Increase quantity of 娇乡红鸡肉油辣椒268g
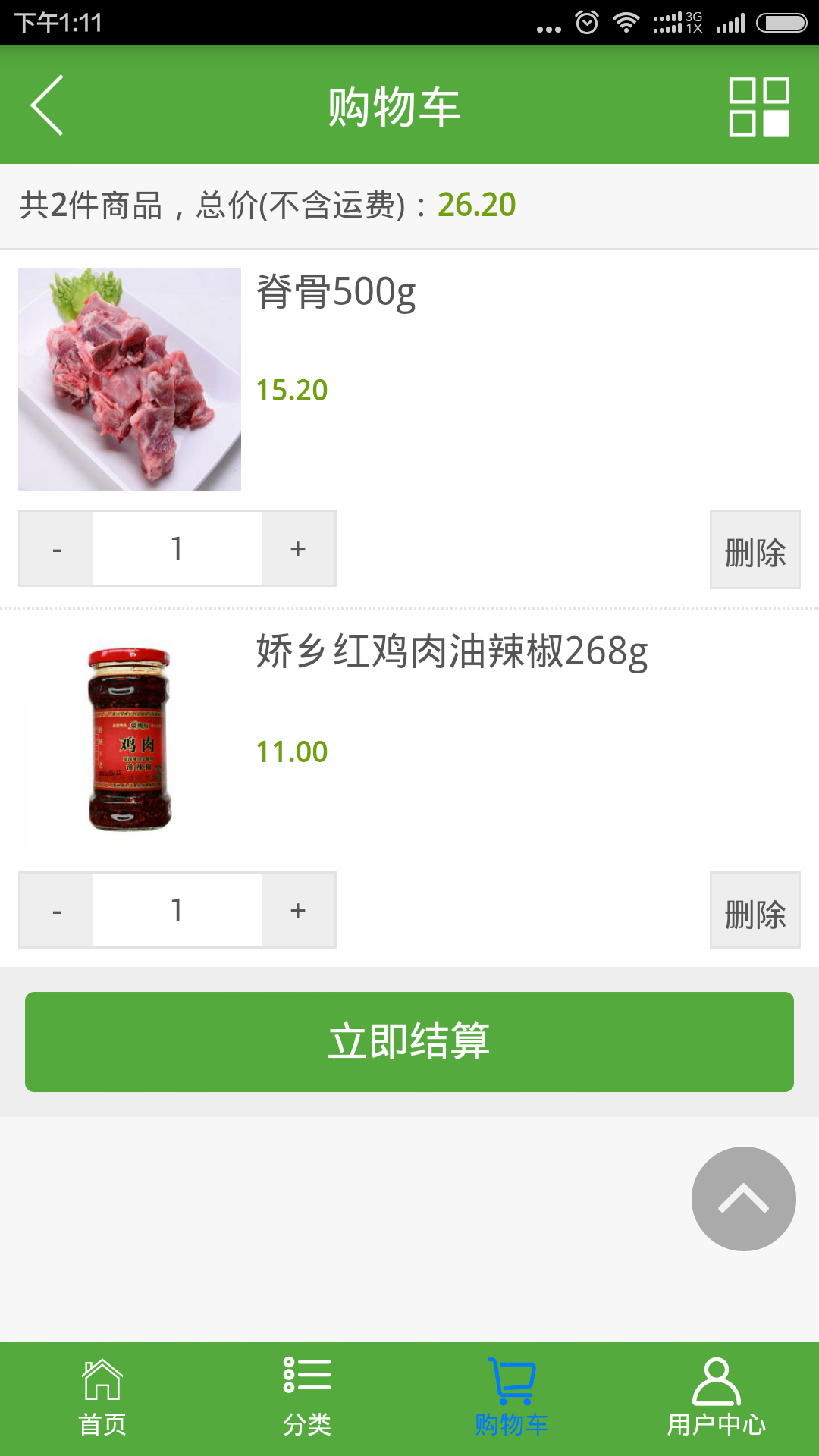This screenshot has width=819, height=1456. [x=298, y=910]
